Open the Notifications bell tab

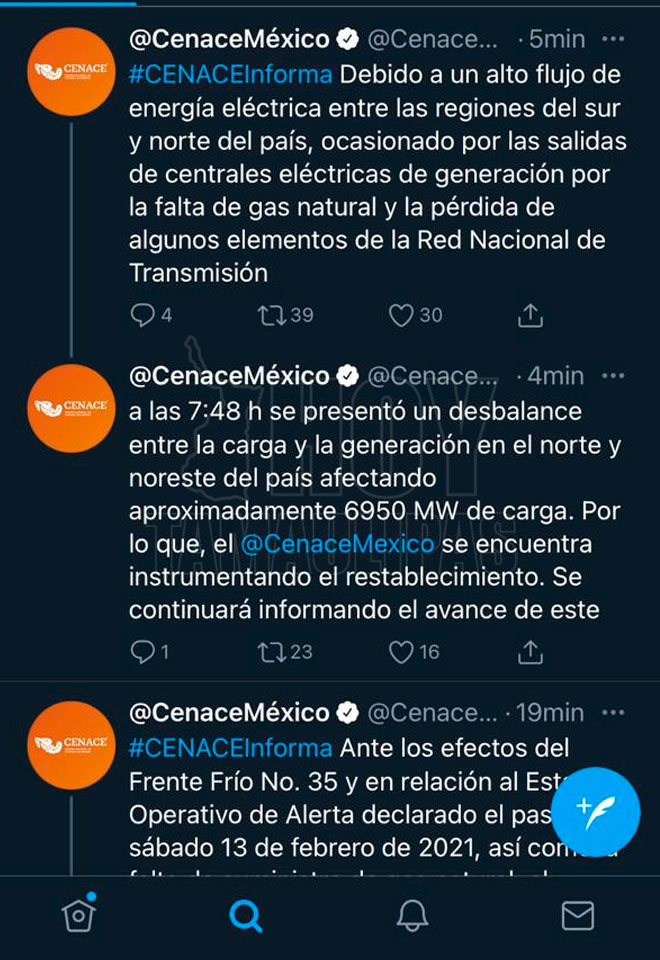(x=411, y=915)
